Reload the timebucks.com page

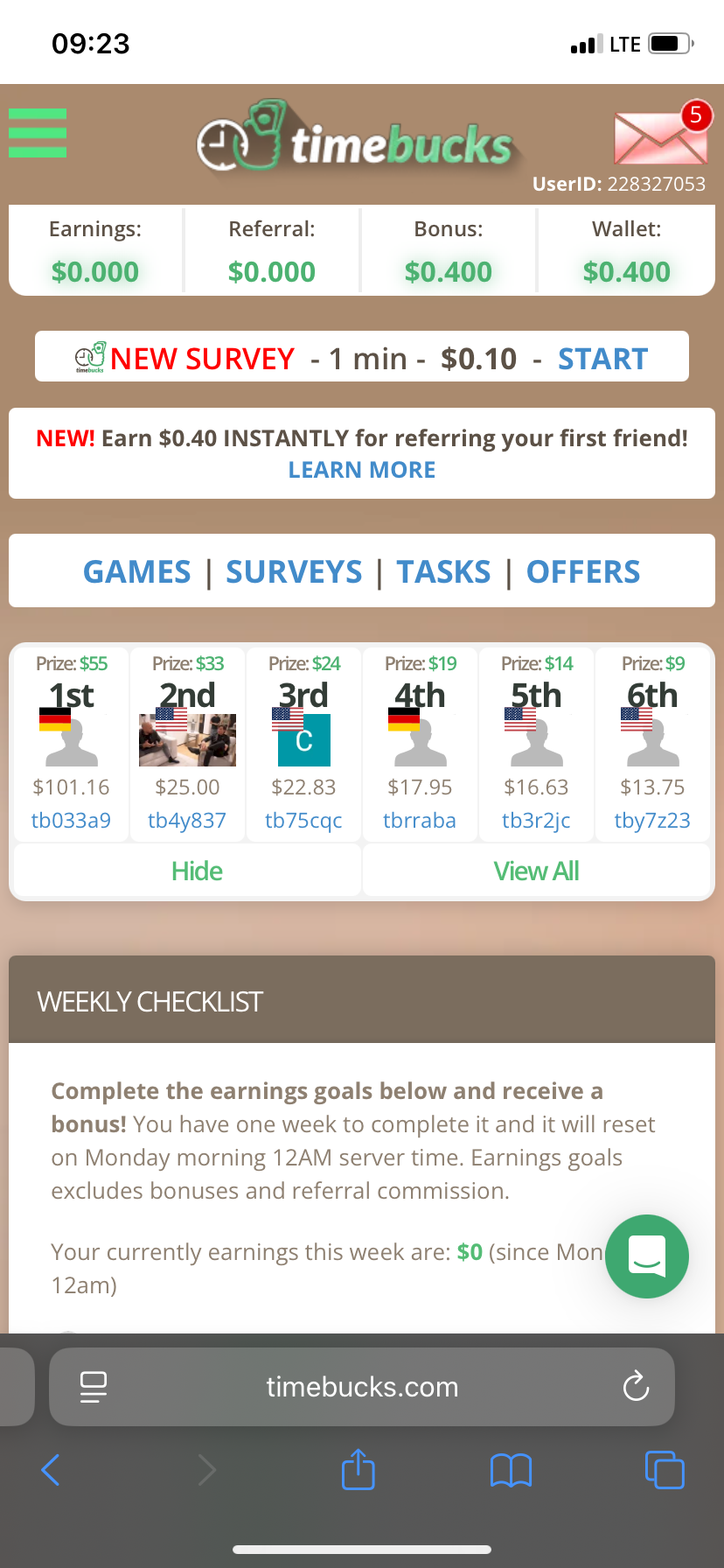pyautogui.click(x=636, y=1386)
